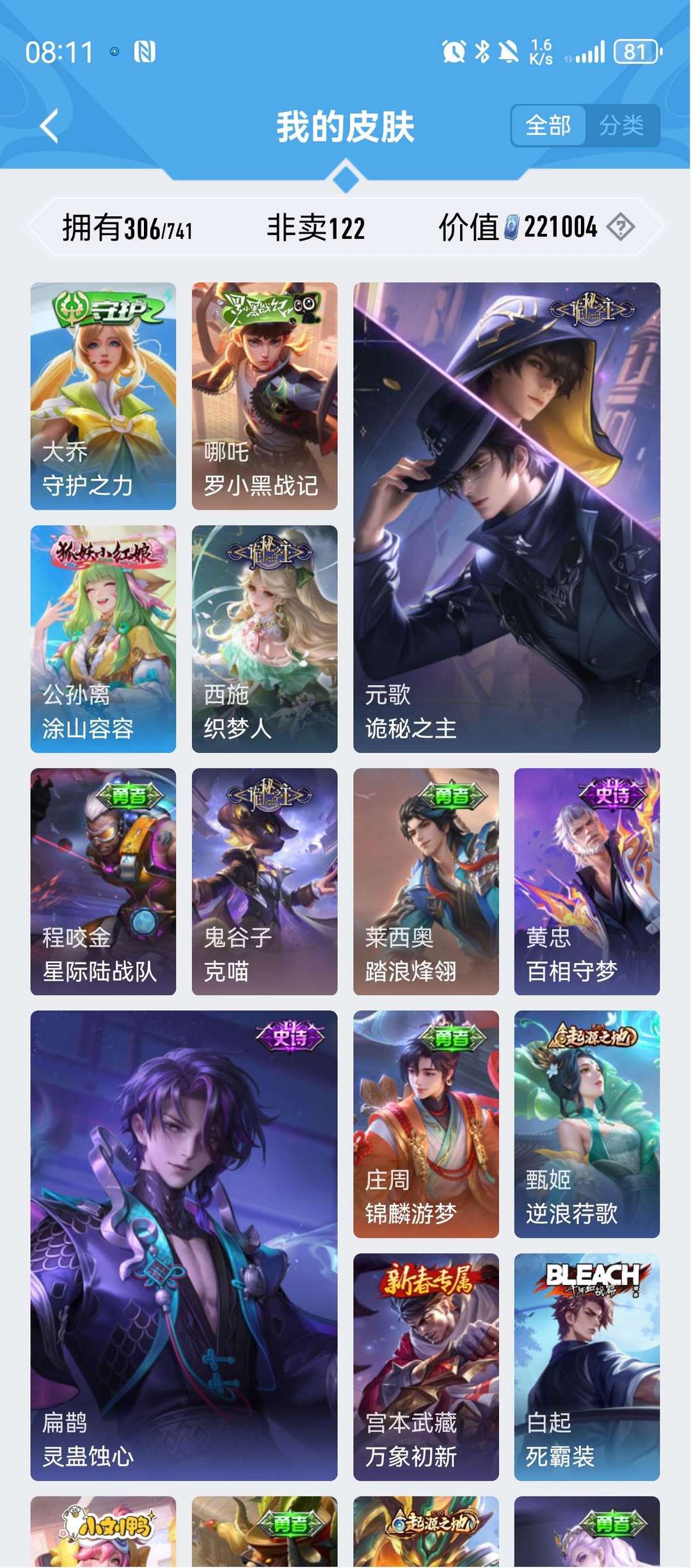
Task: Select 白起 死霸装 skin
Action: click(587, 1367)
